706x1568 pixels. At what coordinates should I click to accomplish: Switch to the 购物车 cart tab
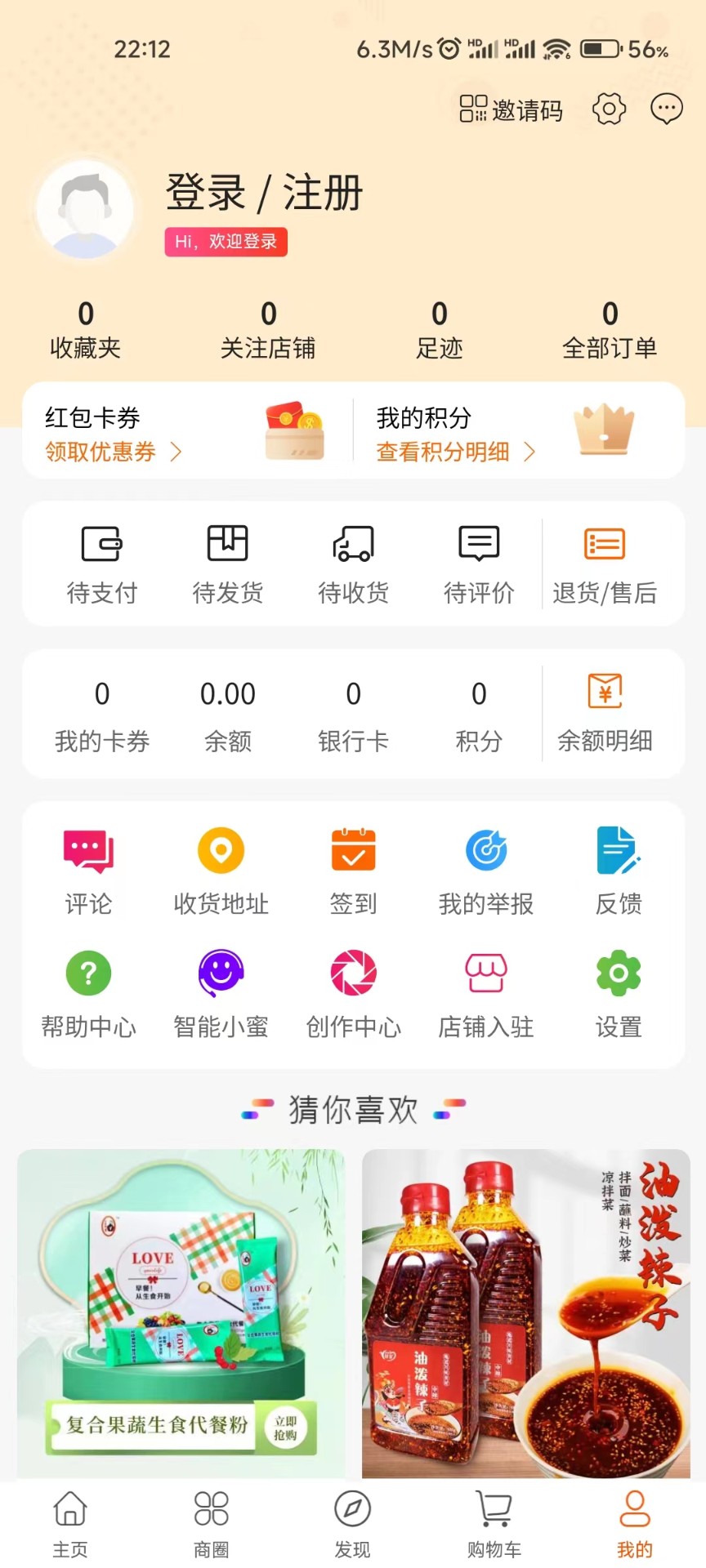[493, 1521]
